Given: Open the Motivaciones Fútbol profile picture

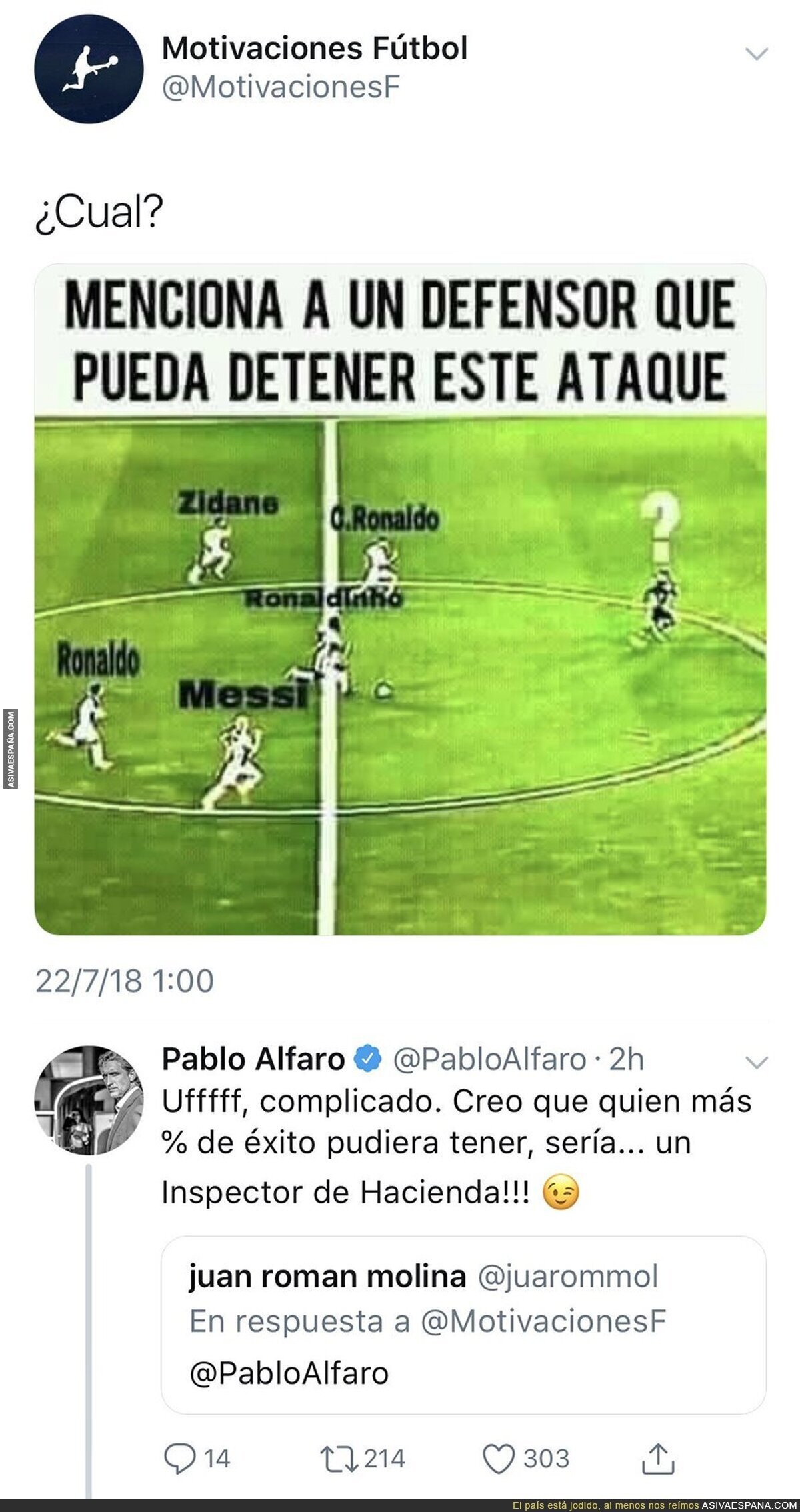Looking at the screenshot, I should coord(89,69).
